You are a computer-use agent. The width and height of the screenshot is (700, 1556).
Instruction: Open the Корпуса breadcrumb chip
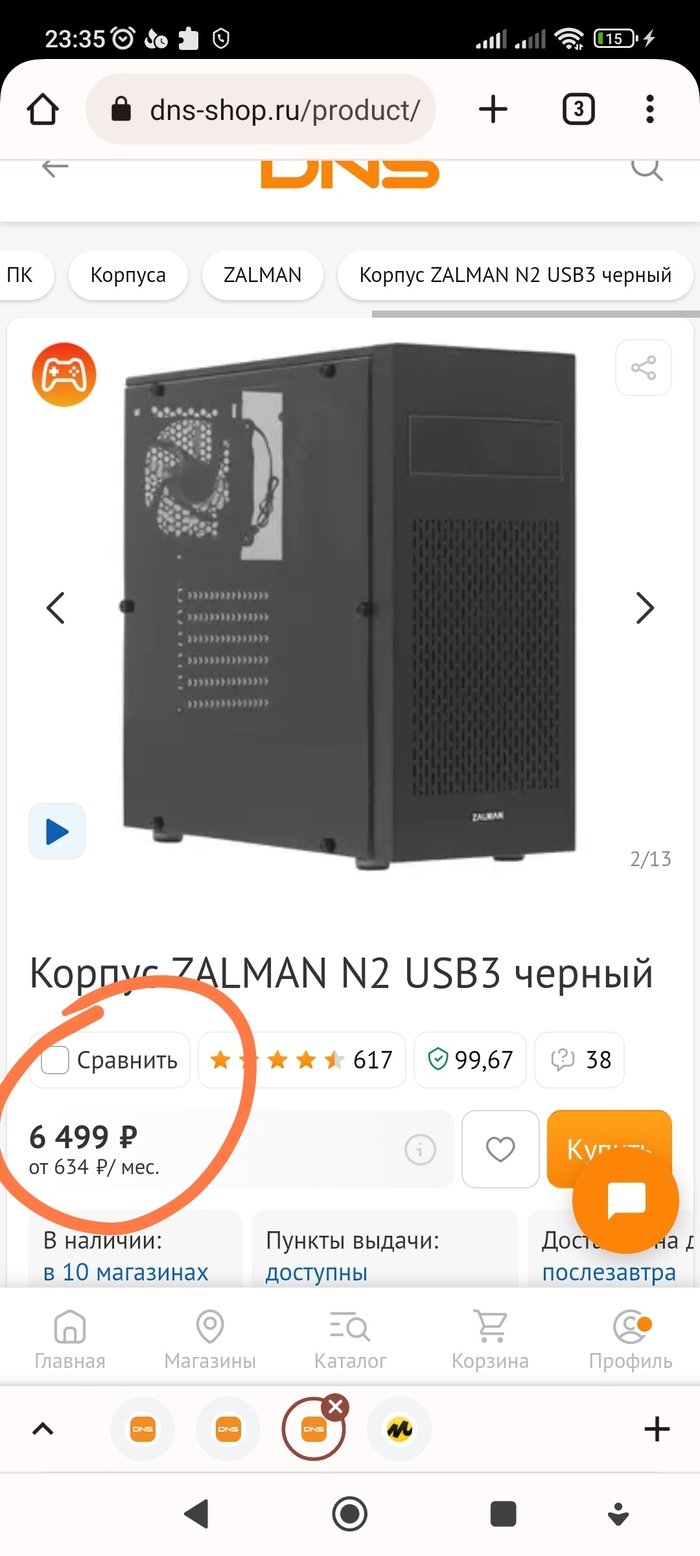pos(128,275)
